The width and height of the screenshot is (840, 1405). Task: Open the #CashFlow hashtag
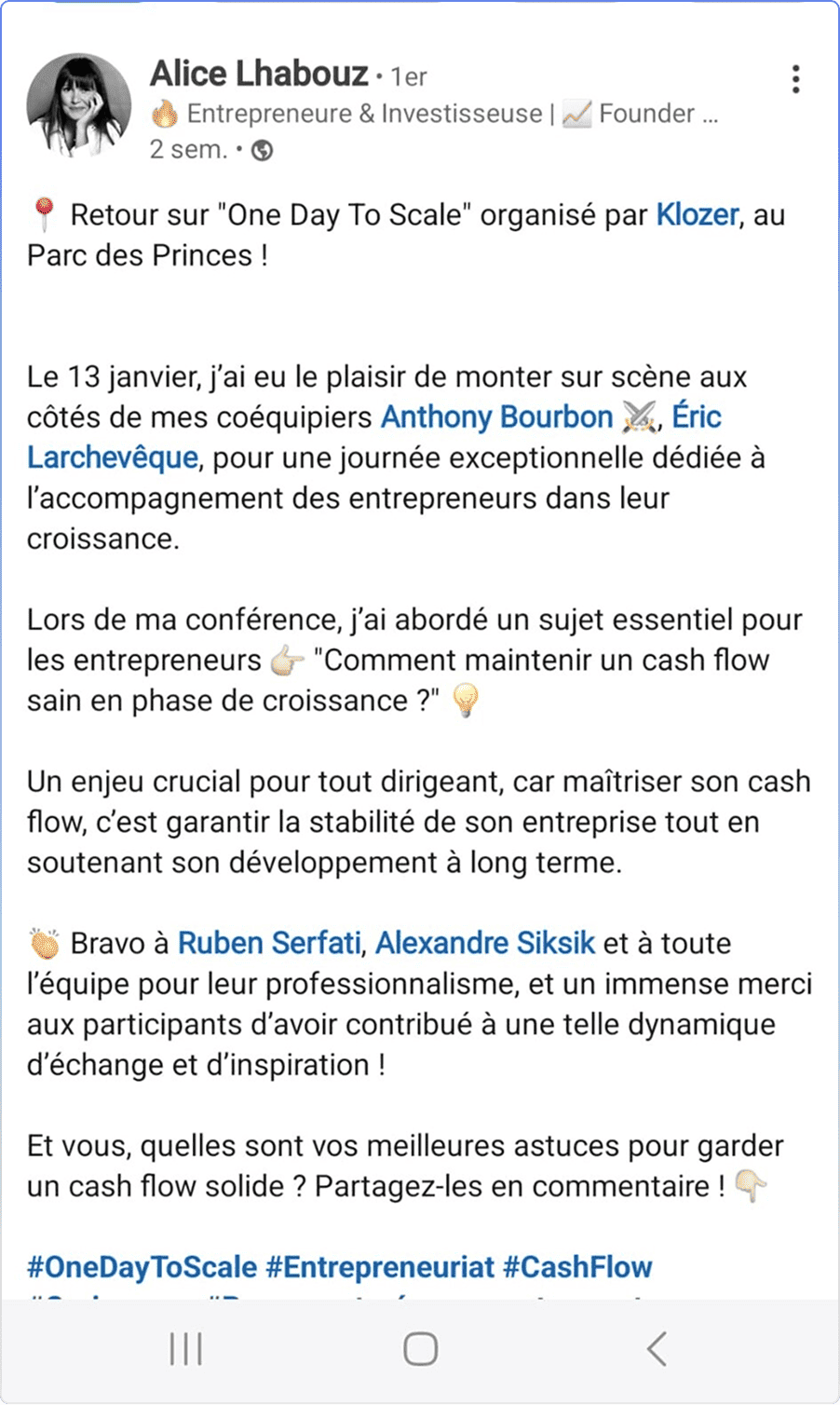(577, 1267)
